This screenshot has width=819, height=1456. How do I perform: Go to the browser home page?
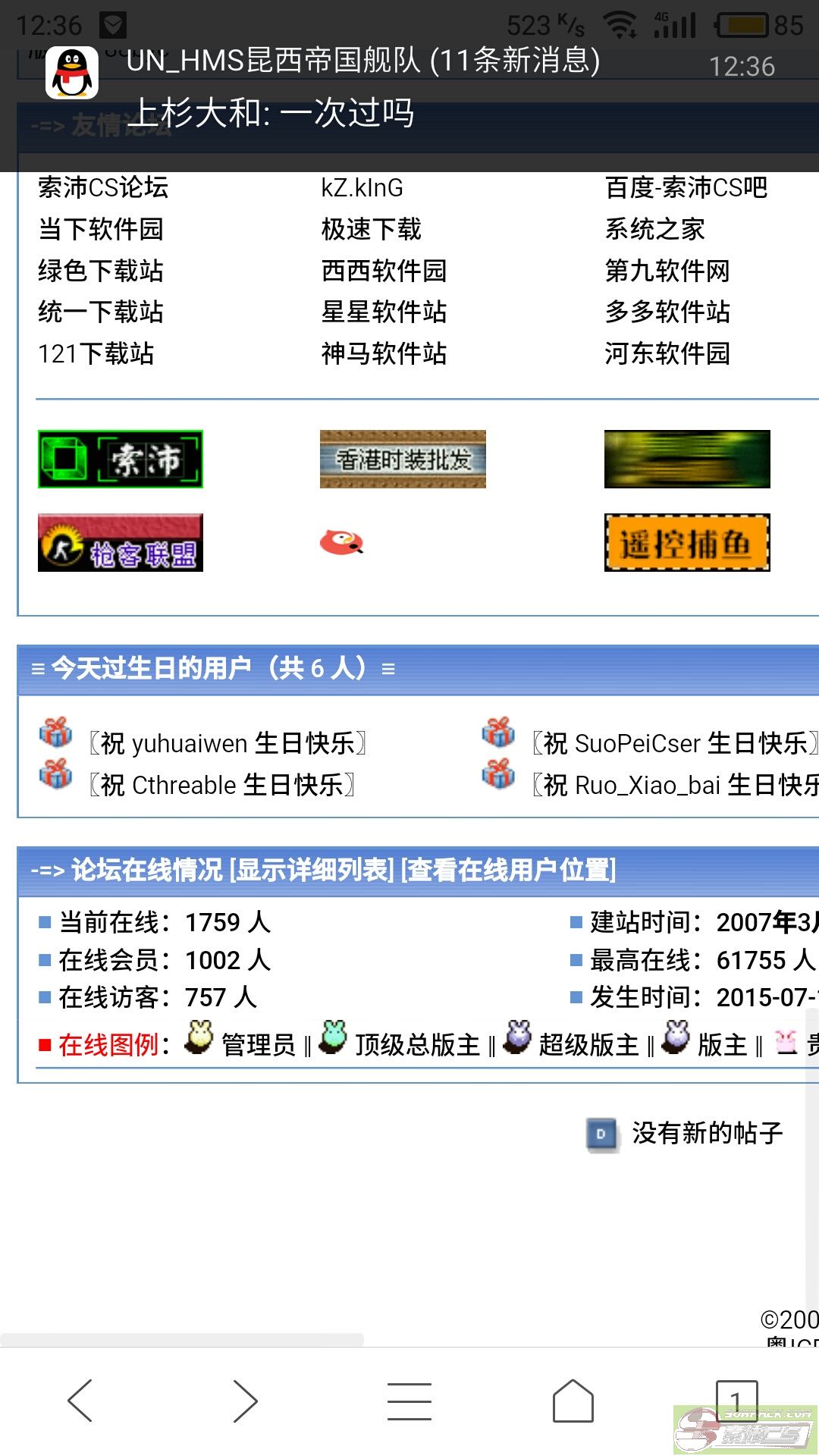(x=573, y=1401)
